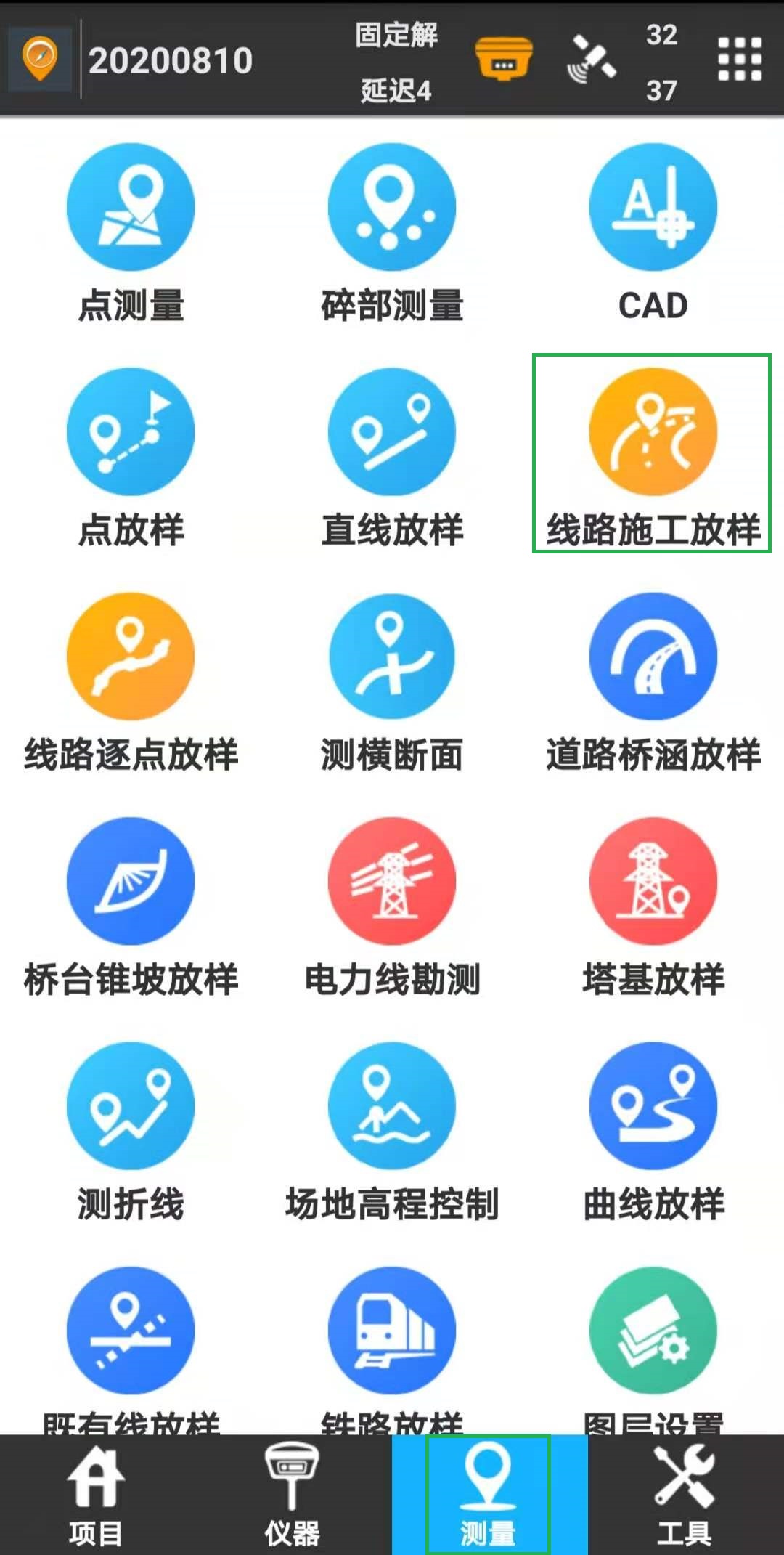Open 点测量 point survey
The image size is (784, 1555).
point(131,232)
